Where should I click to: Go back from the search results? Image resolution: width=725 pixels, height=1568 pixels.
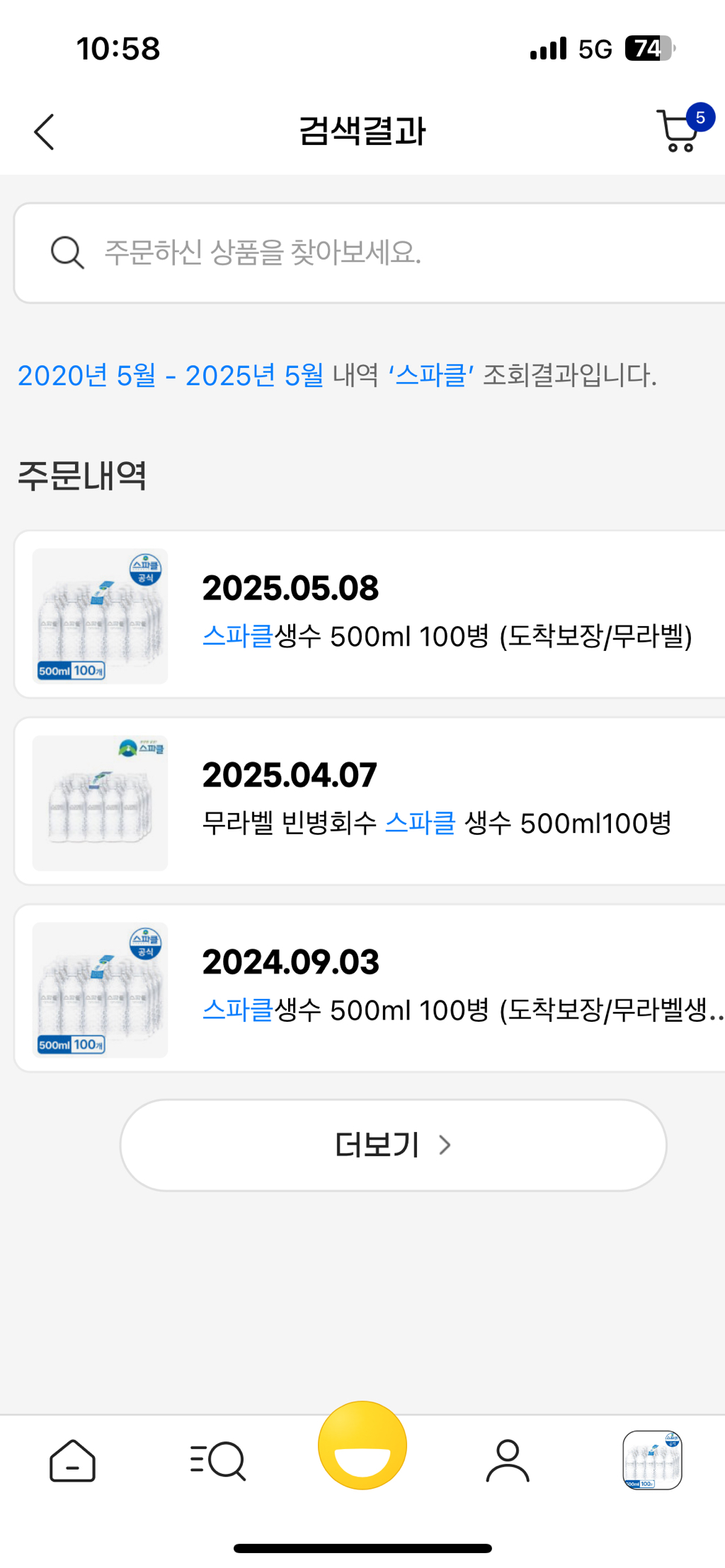pyautogui.click(x=44, y=132)
